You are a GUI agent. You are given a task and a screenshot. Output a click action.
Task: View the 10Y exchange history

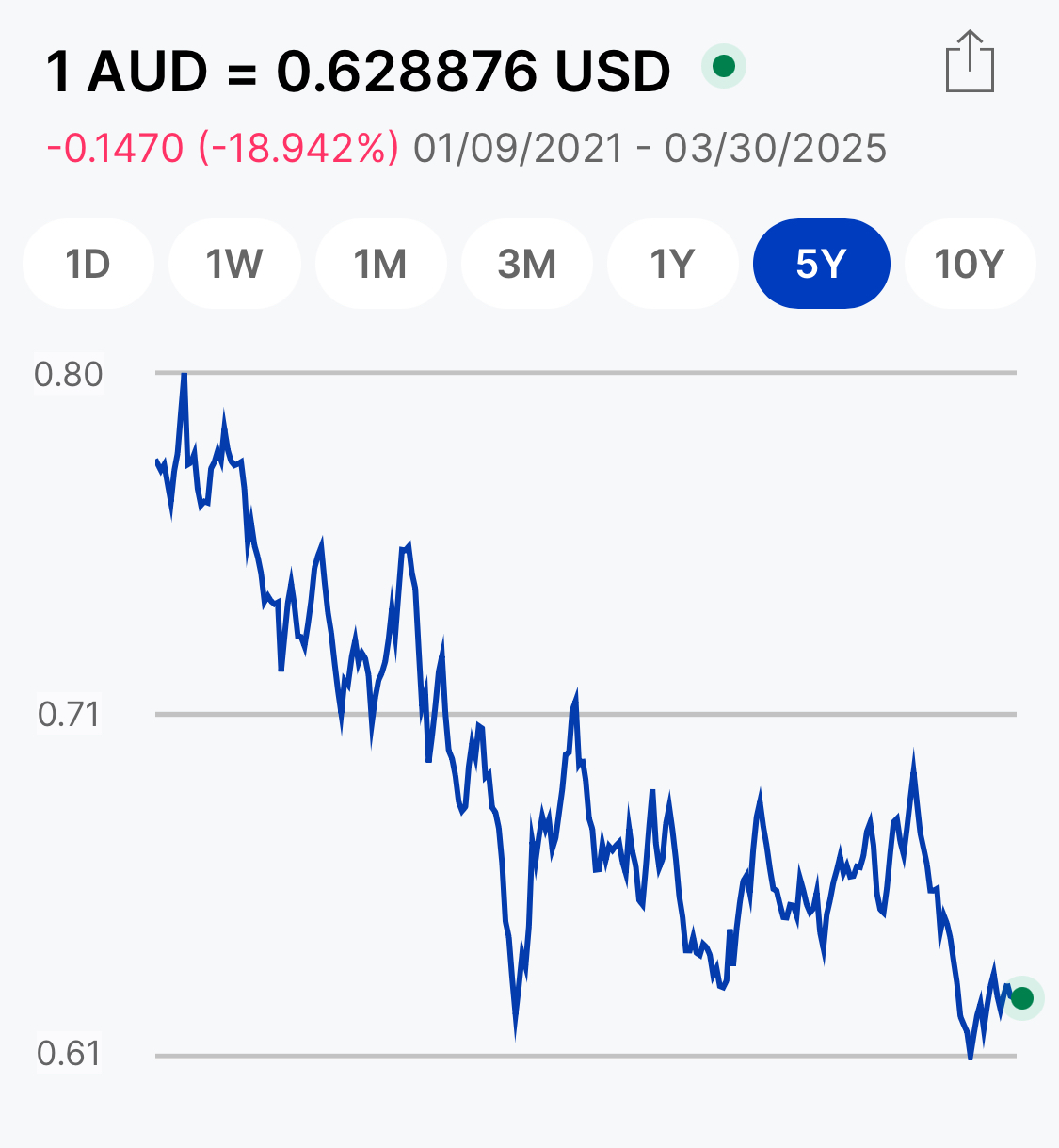970,265
